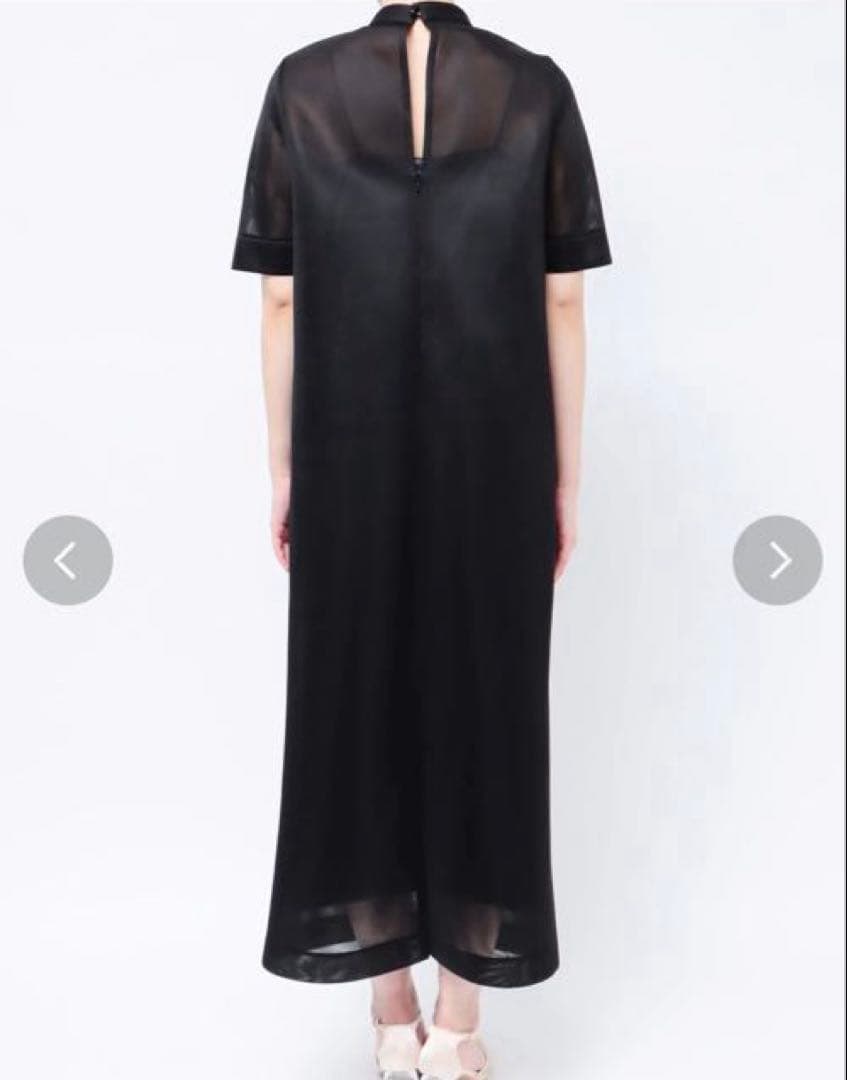Show the next product photo
The height and width of the screenshot is (1080, 847).
[777, 560]
